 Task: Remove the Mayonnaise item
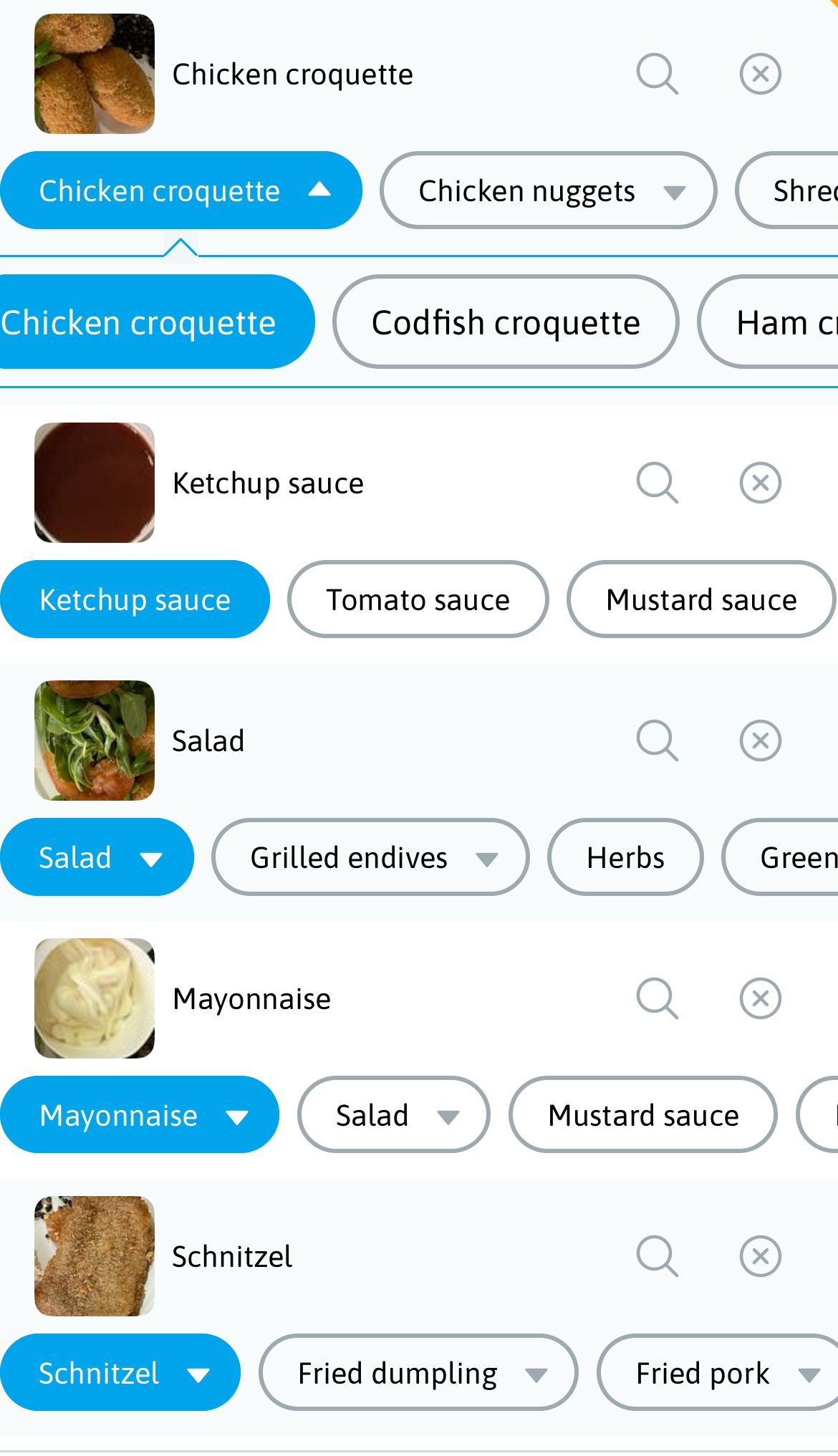click(x=760, y=998)
